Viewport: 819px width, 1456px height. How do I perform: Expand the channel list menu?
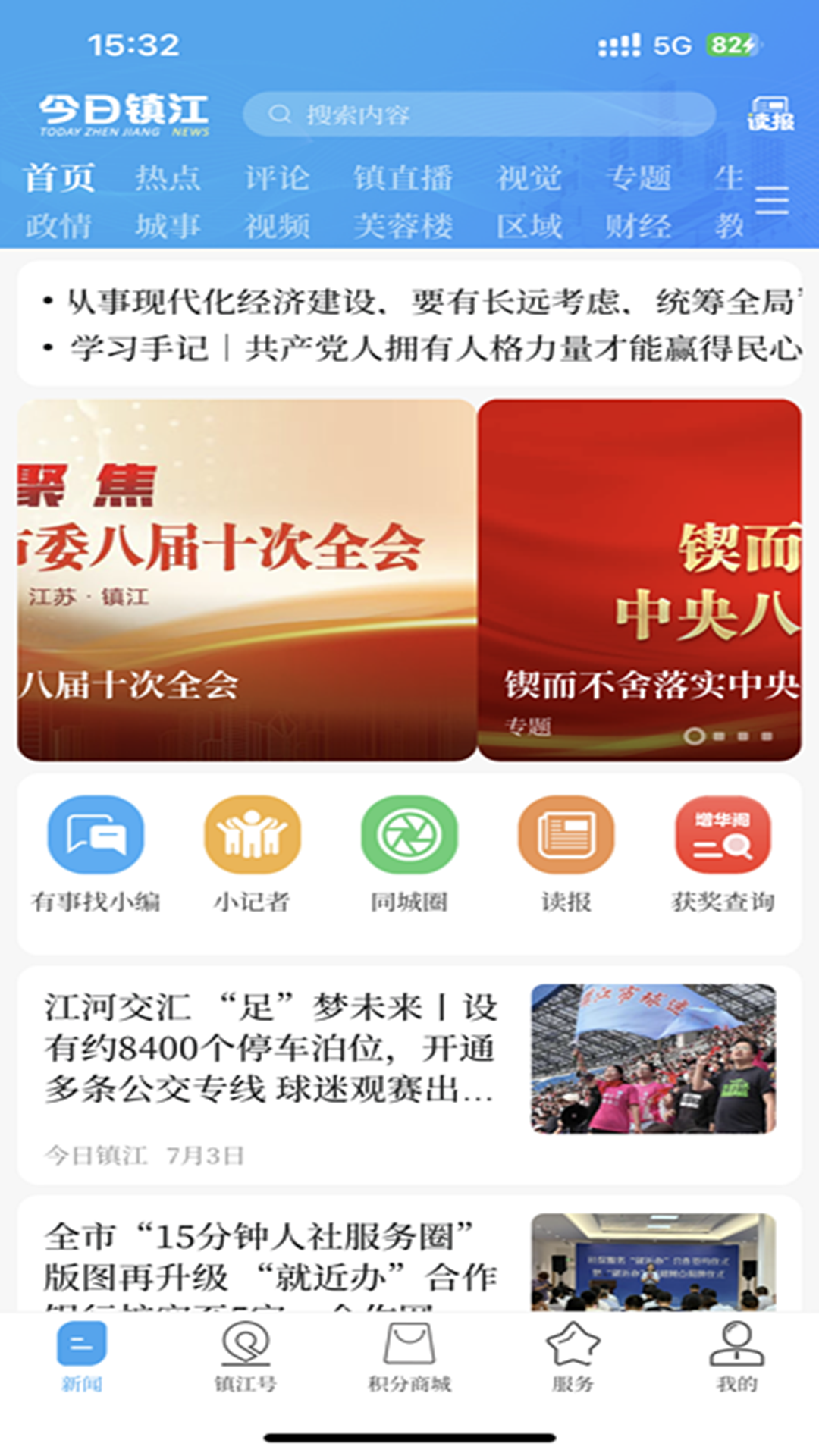(772, 200)
